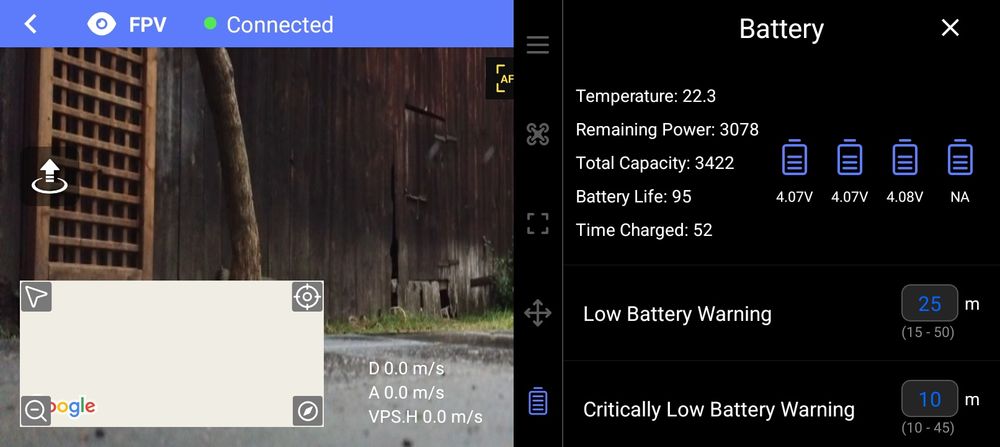Open the hamburger menu in the sidebar
Screen dimensions: 1000x447
pos(538,46)
